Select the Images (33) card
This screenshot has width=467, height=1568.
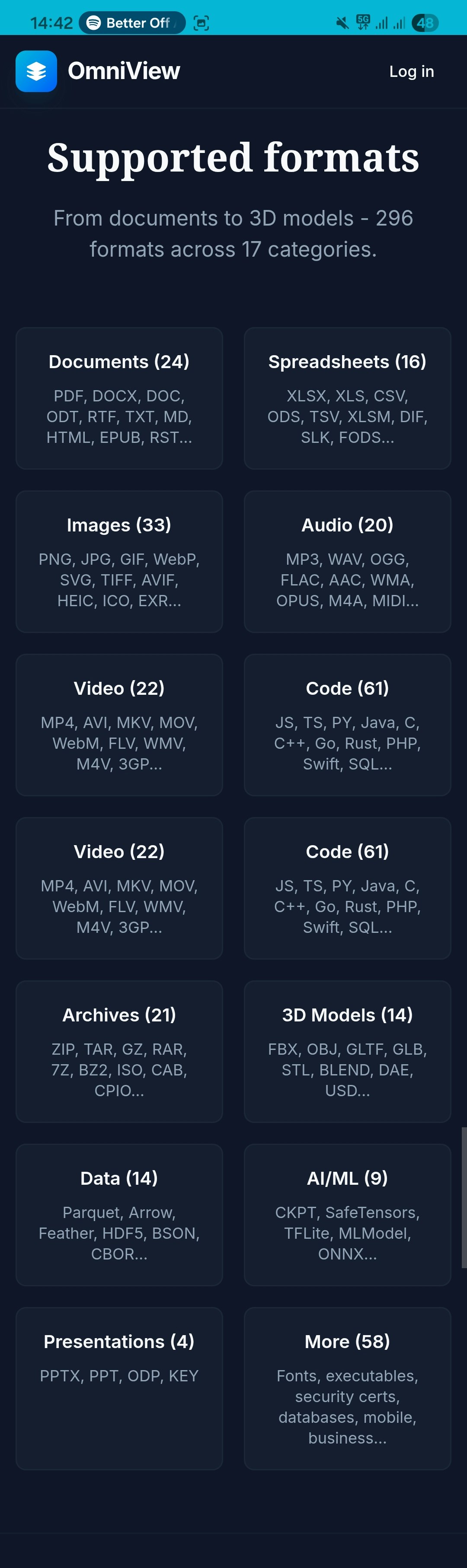click(x=119, y=561)
